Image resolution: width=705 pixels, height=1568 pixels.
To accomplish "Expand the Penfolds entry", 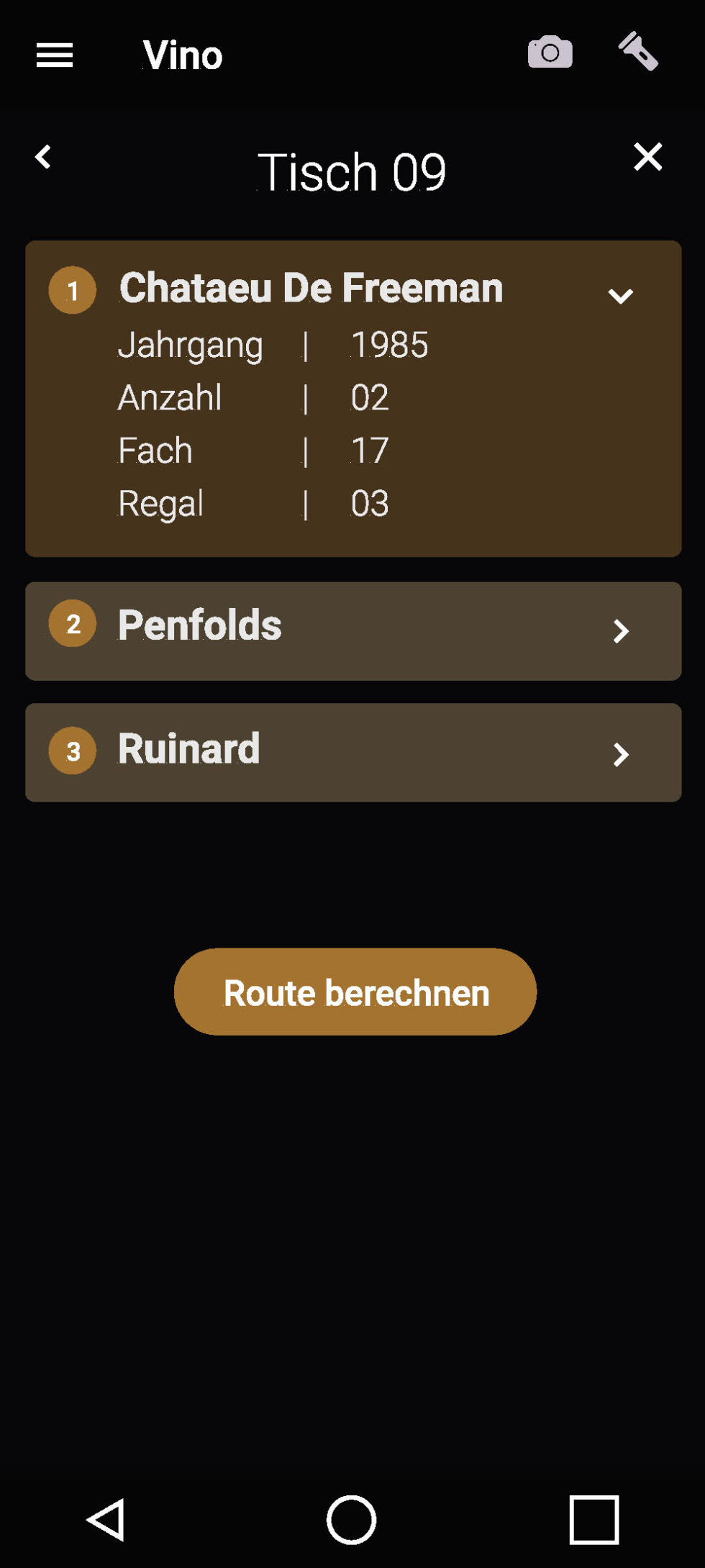I will (620, 631).
